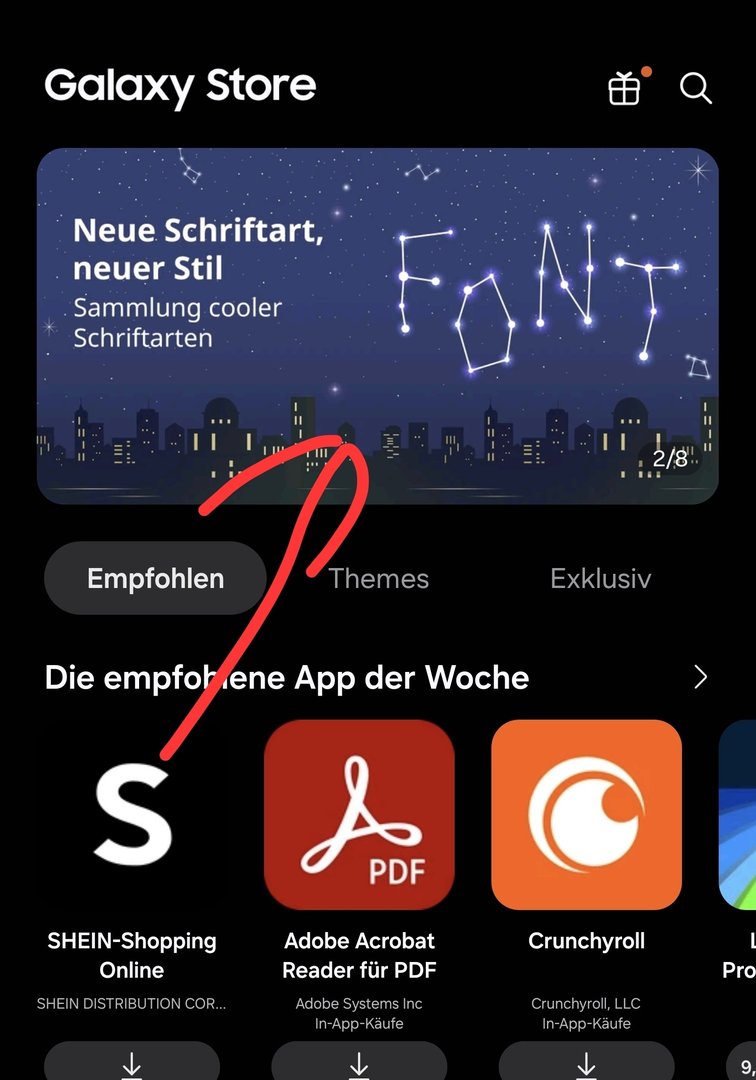Image resolution: width=756 pixels, height=1080 pixels.
Task: Switch to the Exklusiv tab
Action: click(600, 578)
